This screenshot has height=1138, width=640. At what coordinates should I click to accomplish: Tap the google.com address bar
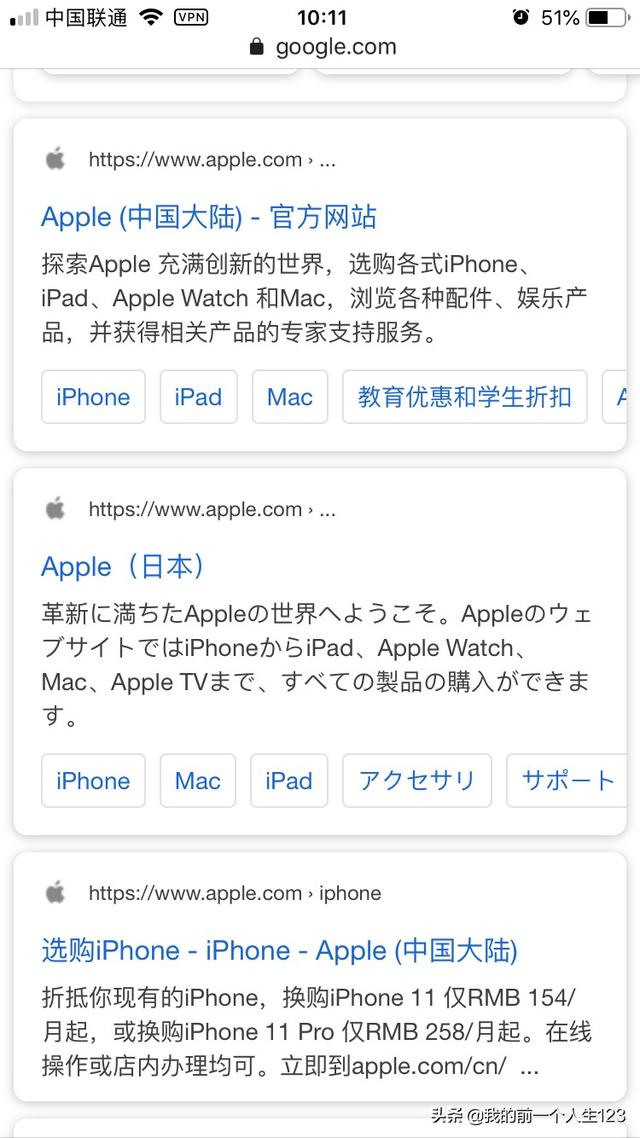pos(320,47)
